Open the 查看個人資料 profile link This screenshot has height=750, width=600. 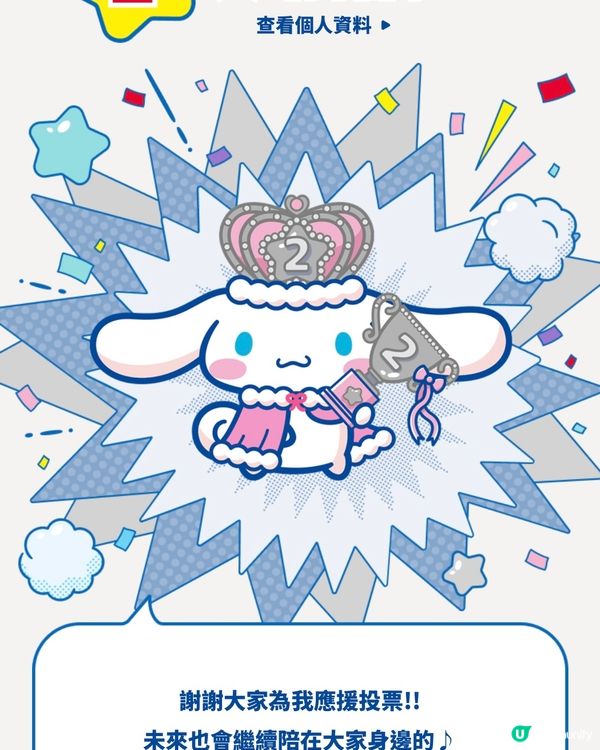[x=309, y=24]
